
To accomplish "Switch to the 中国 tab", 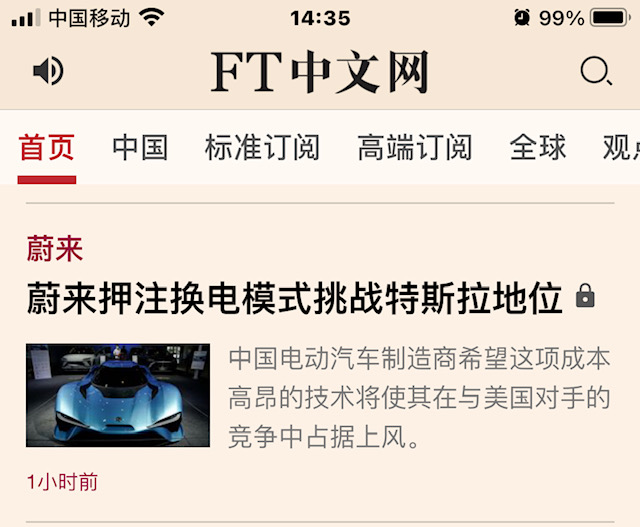I will point(140,148).
